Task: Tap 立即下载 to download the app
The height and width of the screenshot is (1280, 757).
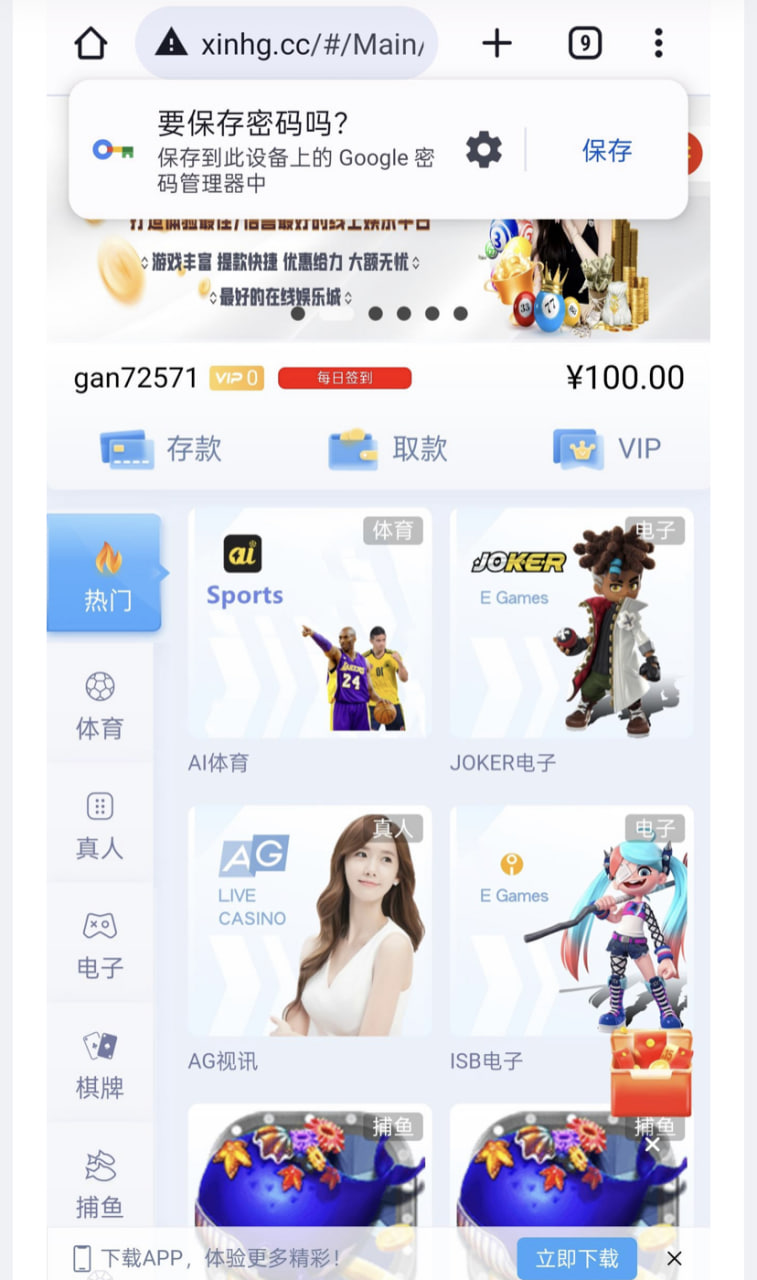Action: (x=576, y=1258)
